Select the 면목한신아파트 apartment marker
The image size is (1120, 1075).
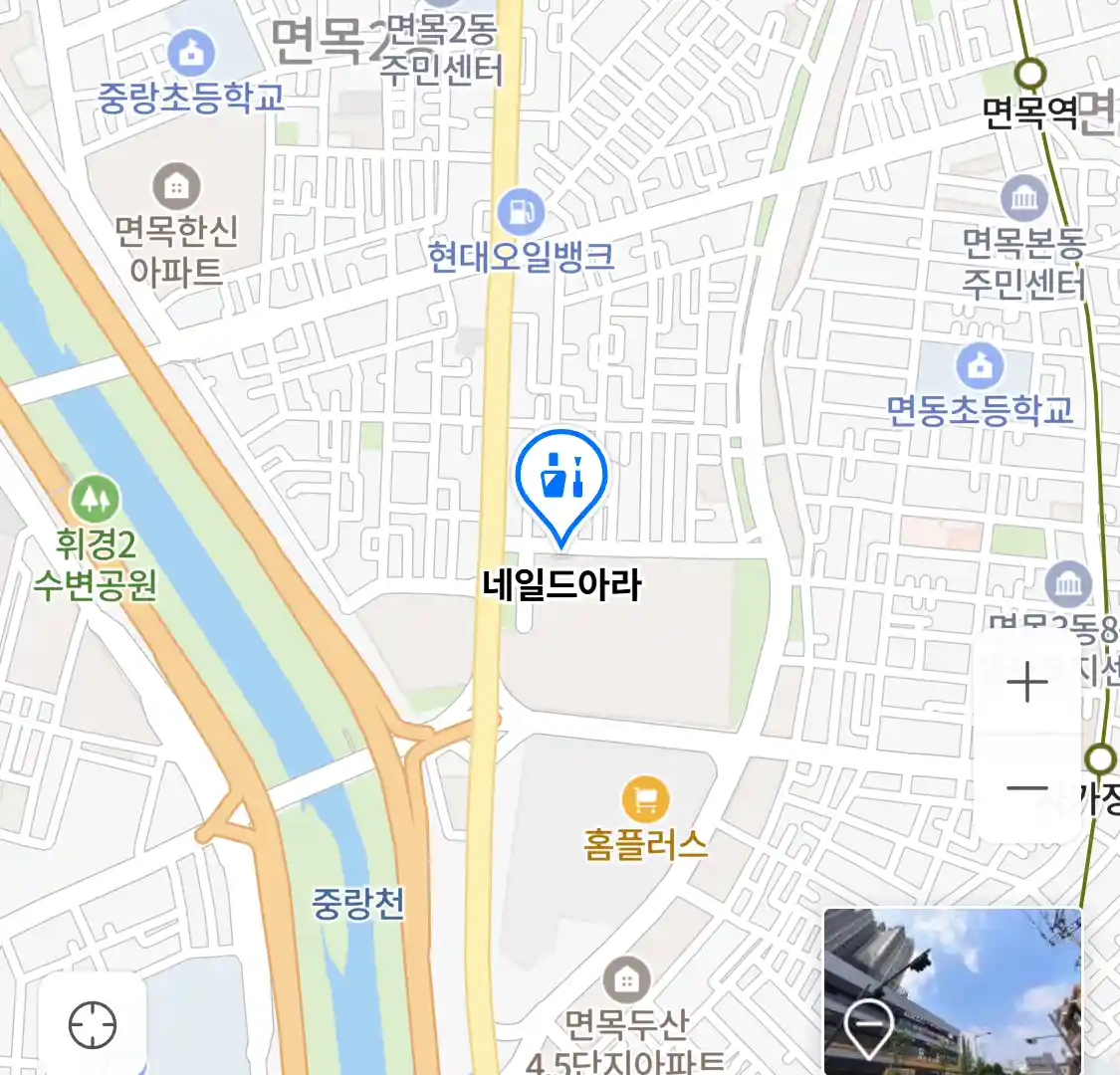176,186
